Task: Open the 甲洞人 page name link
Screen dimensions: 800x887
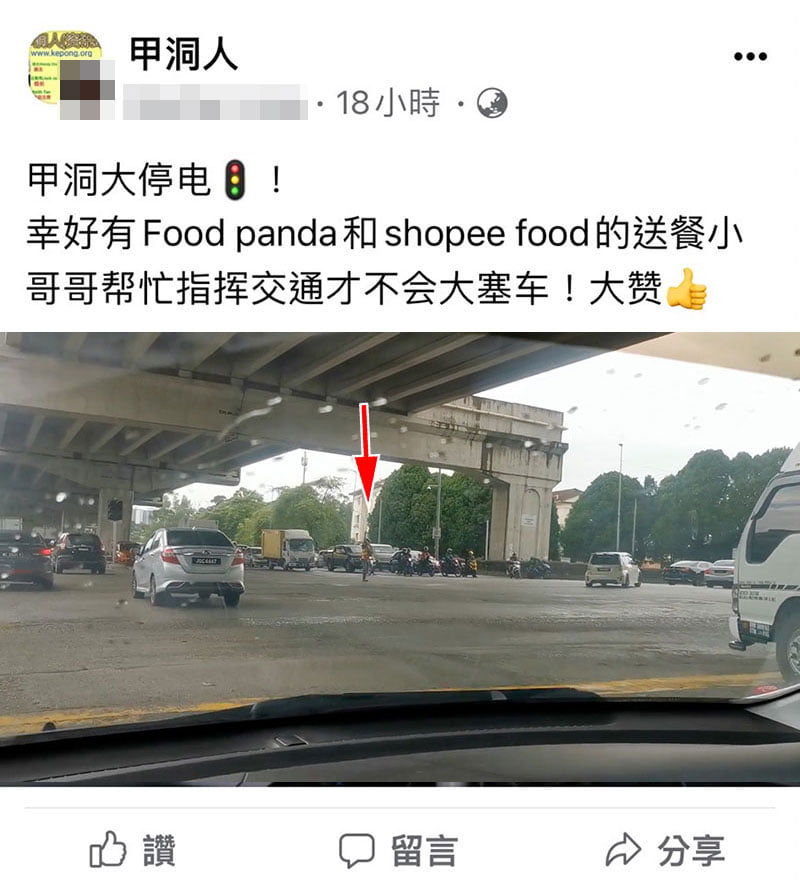Action: click(184, 54)
